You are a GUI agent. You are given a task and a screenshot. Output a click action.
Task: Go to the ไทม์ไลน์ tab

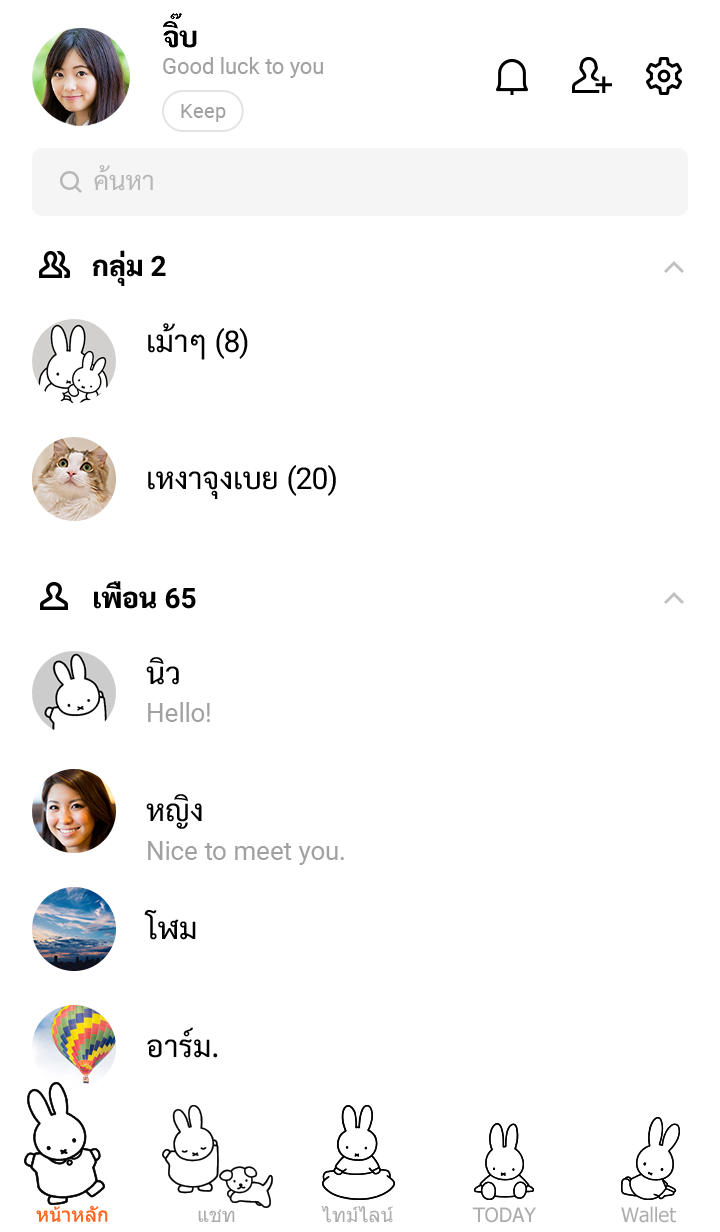click(x=358, y=1165)
